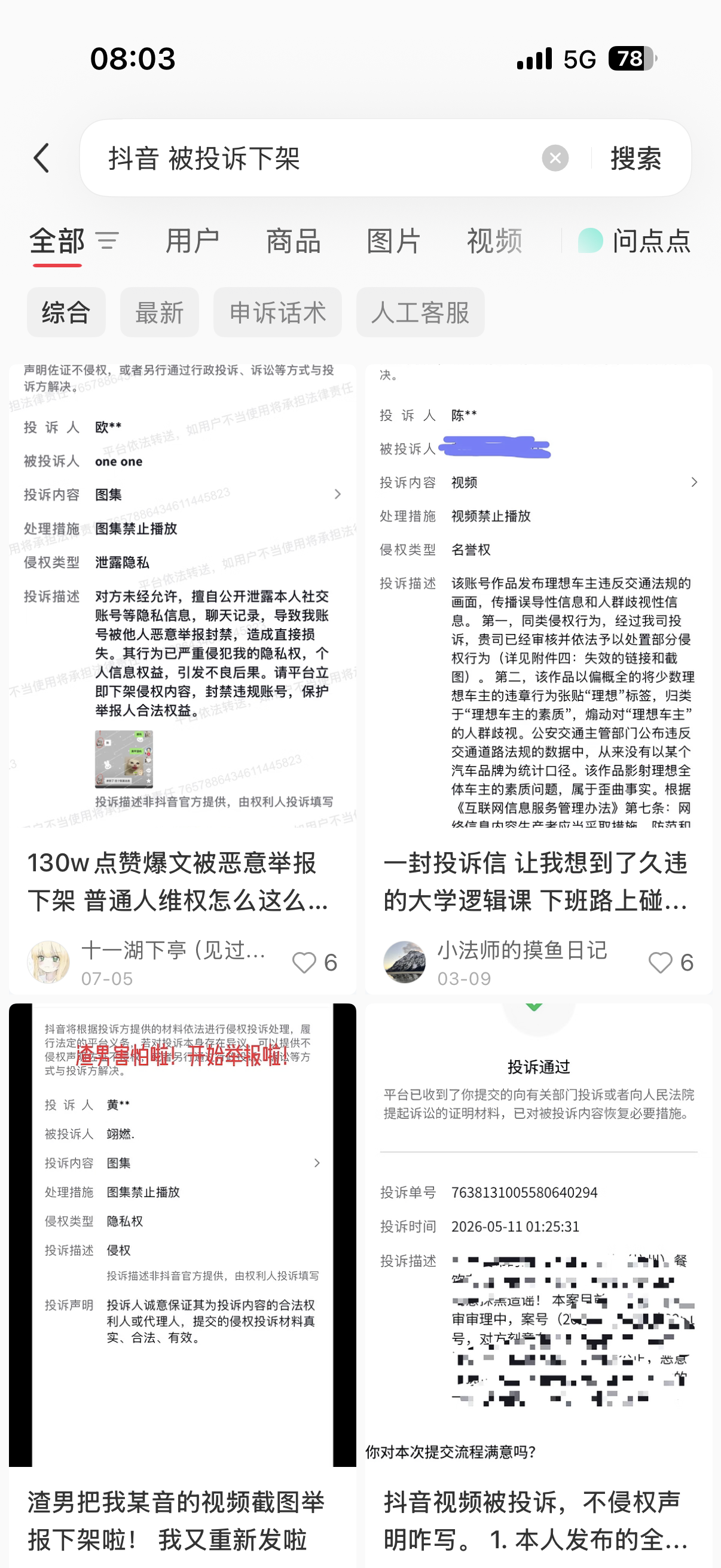
Task: Select the 综合 sort chip
Action: click(66, 312)
